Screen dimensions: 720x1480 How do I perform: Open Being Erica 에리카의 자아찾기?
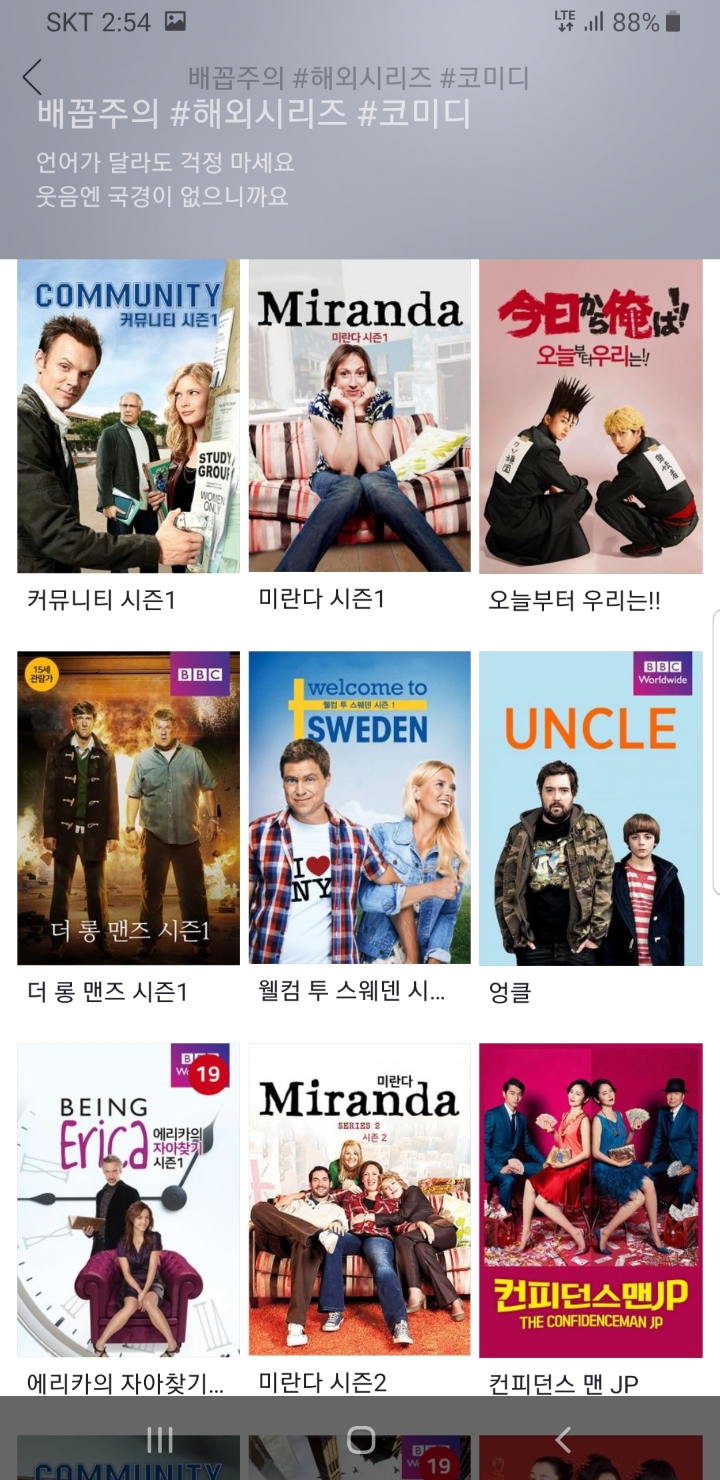[x=128, y=1200]
